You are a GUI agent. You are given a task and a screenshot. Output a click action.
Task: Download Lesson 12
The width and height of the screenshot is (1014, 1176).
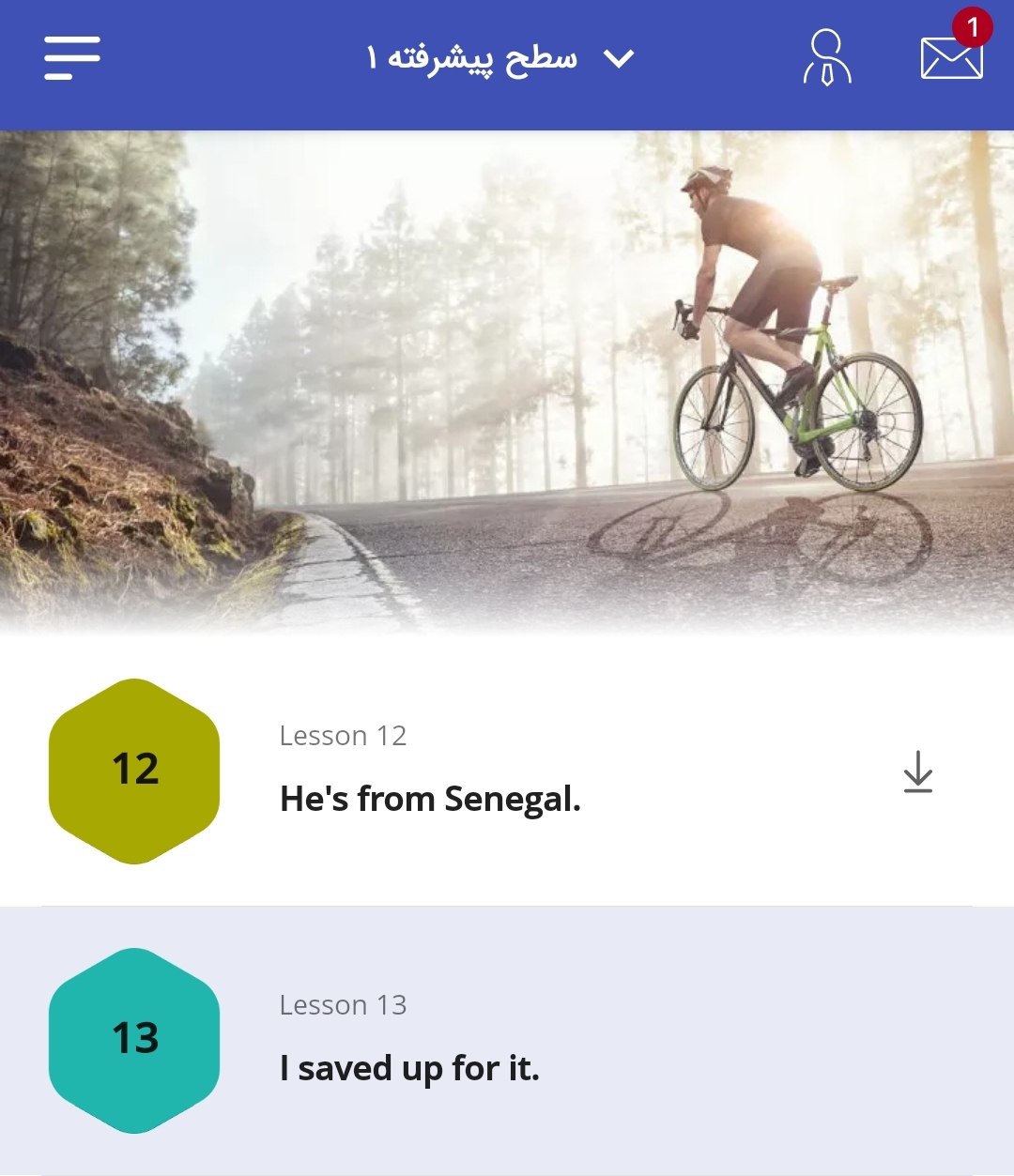pos(917,771)
